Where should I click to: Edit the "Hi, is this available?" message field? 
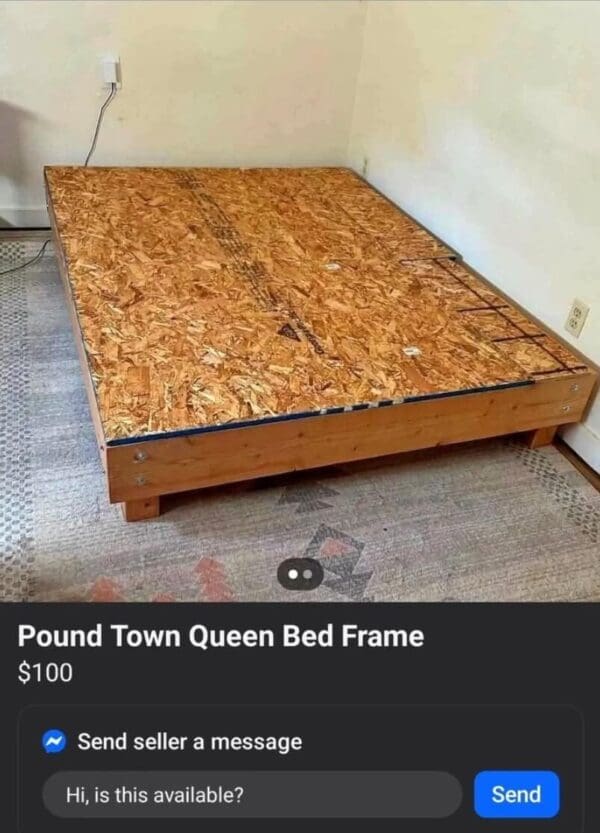(251, 795)
